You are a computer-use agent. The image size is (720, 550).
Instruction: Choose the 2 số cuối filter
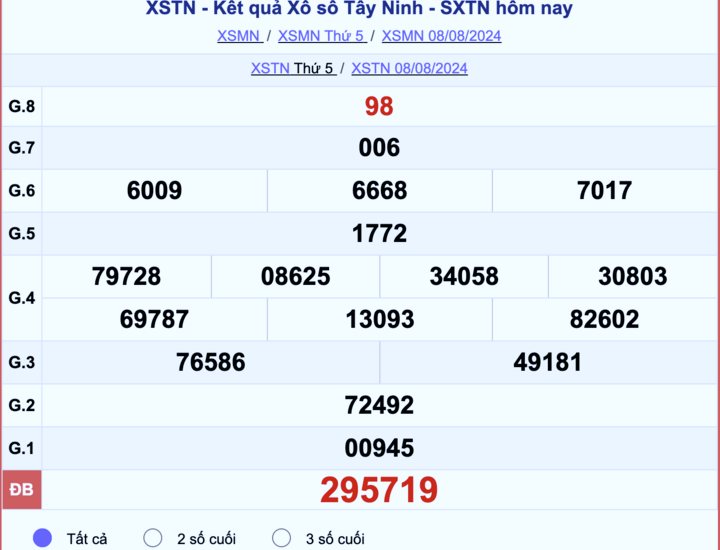point(153,538)
